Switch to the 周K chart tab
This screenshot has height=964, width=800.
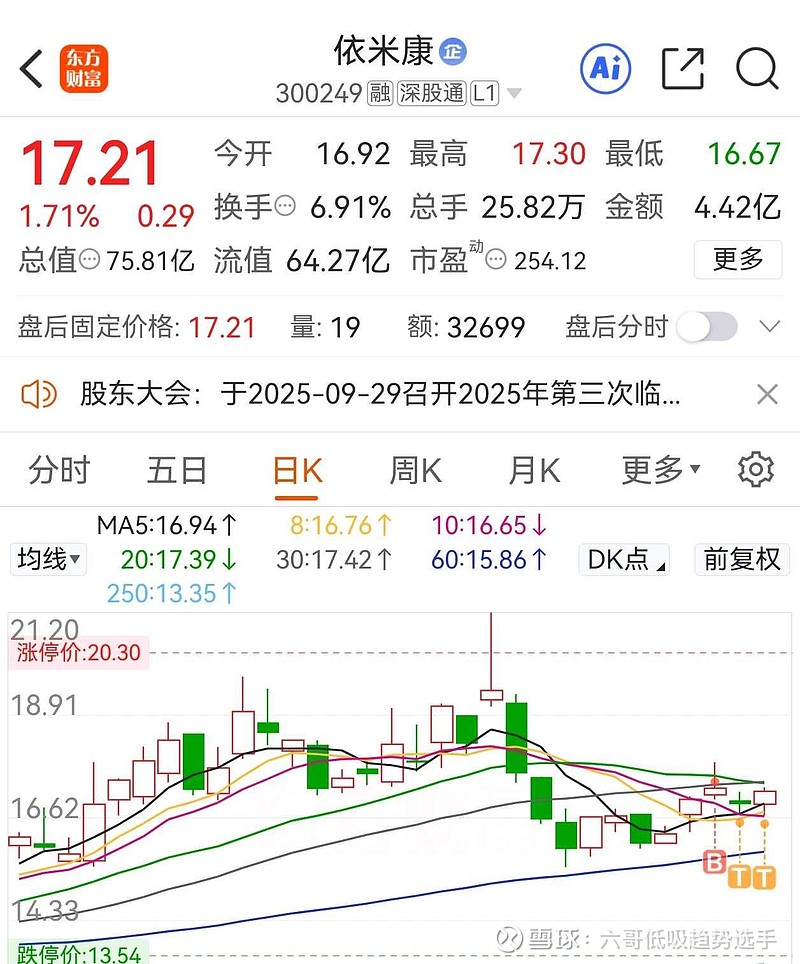click(415, 469)
